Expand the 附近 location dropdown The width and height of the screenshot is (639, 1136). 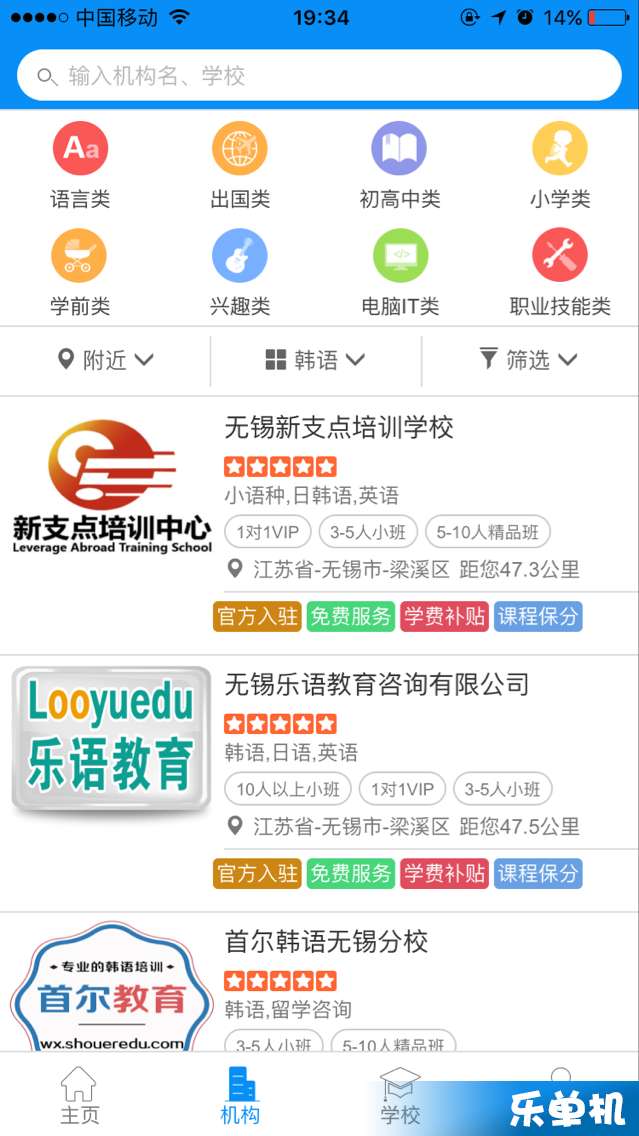(105, 359)
